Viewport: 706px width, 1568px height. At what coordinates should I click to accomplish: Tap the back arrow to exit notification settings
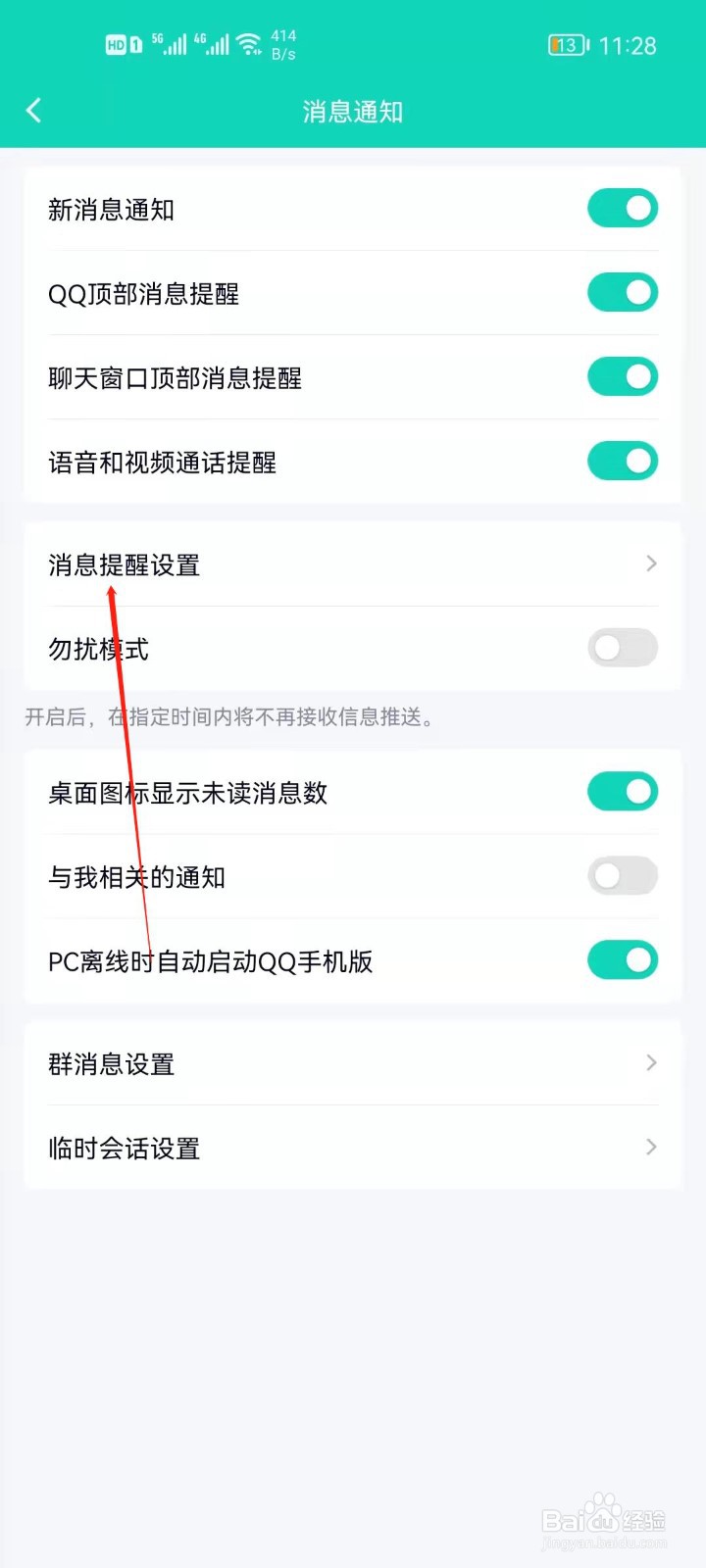(35, 111)
